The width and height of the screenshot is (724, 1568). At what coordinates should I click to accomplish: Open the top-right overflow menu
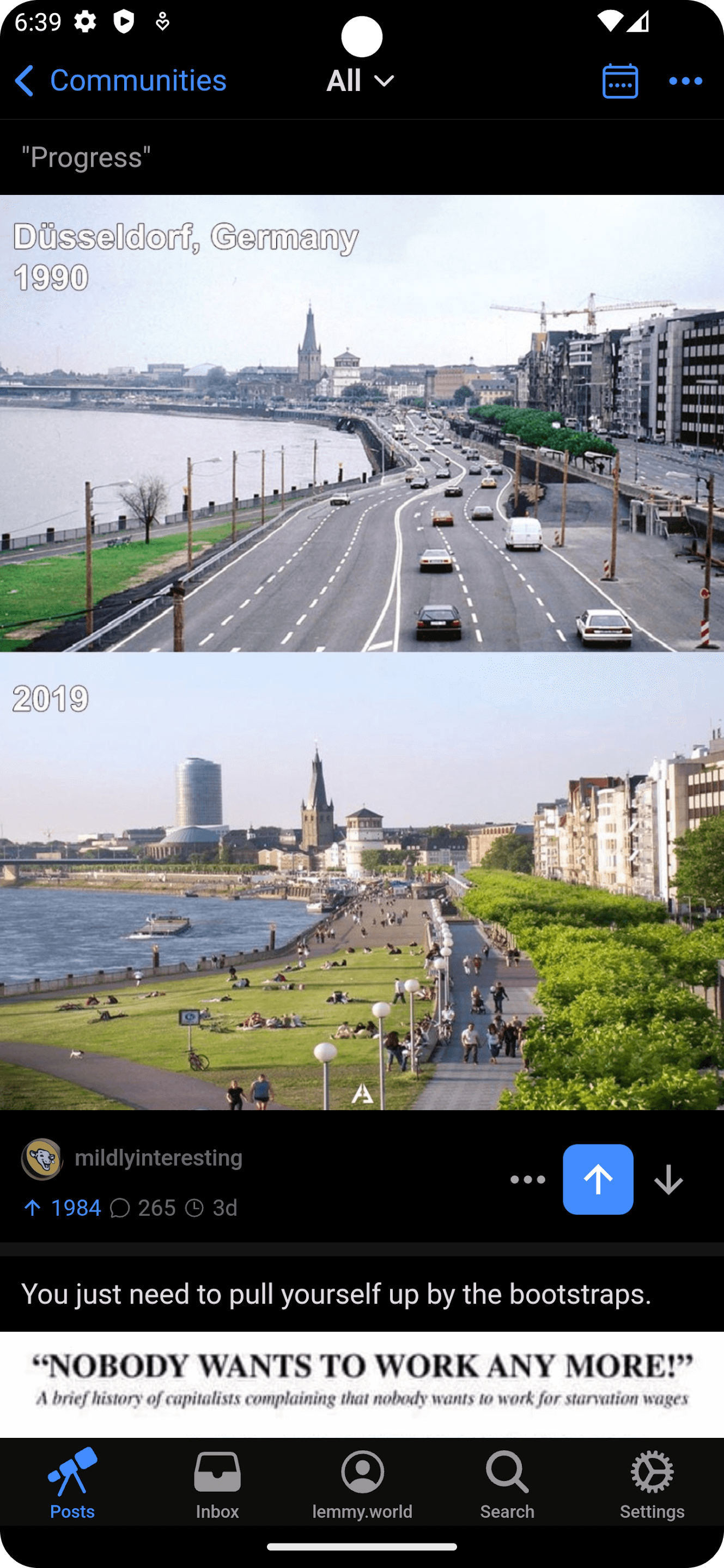tap(686, 81)
